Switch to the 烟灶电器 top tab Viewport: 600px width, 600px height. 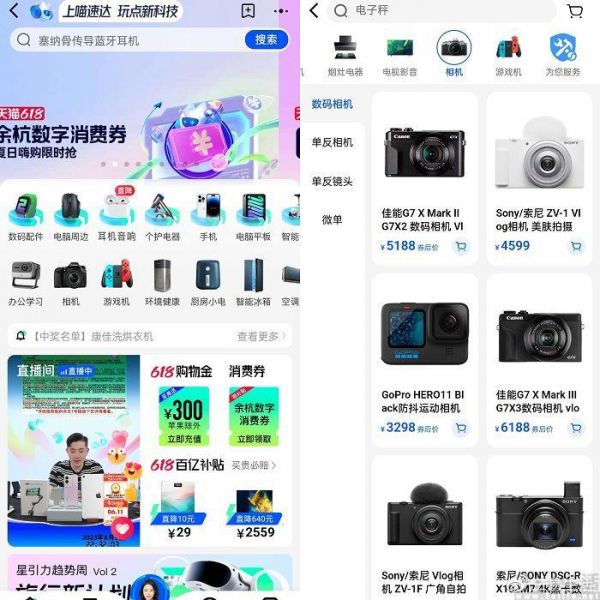coord(346,54)
